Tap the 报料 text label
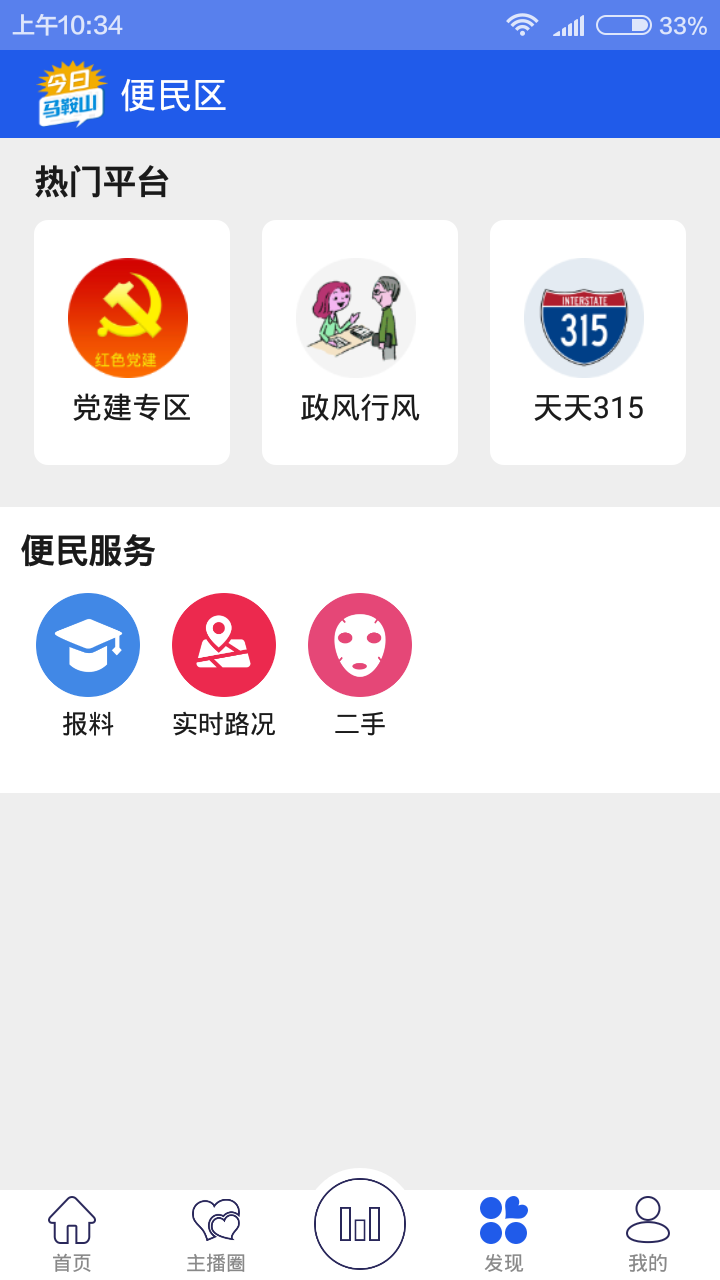The image size is (720, 1280). point(88,722)
